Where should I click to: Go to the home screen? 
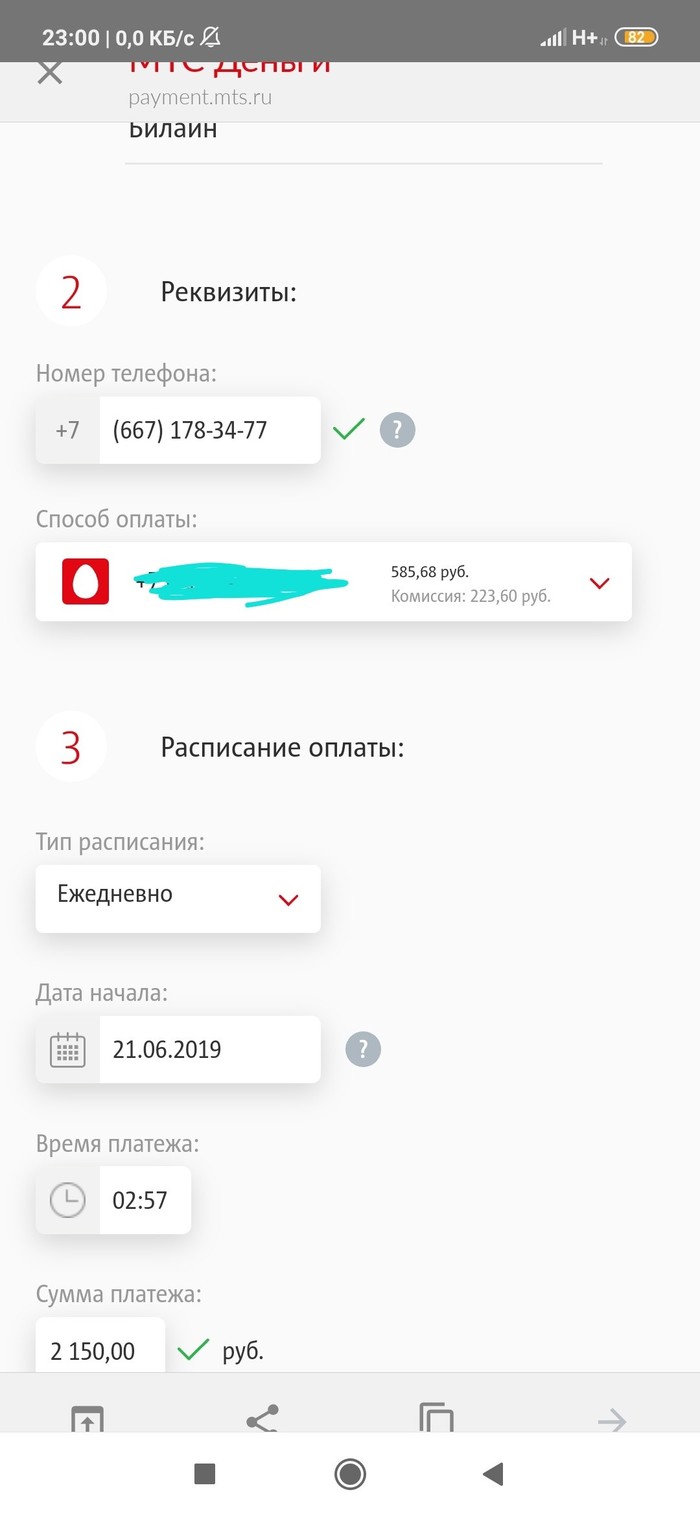(x=350, y=1473)
